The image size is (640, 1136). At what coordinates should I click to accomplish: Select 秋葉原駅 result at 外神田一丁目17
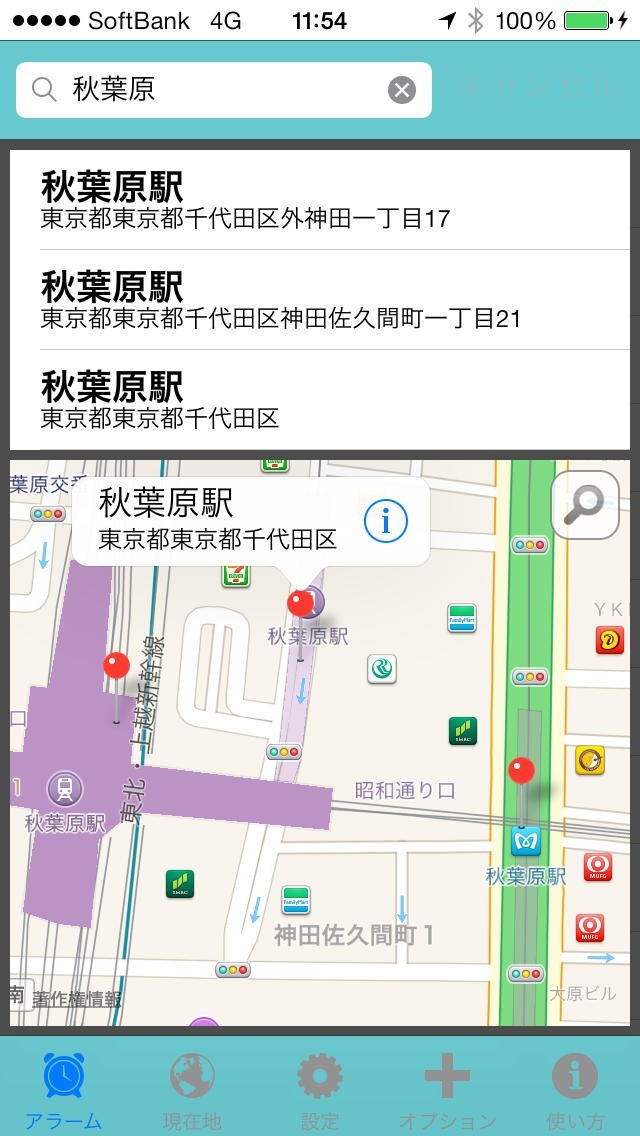(x=320, y=200)
